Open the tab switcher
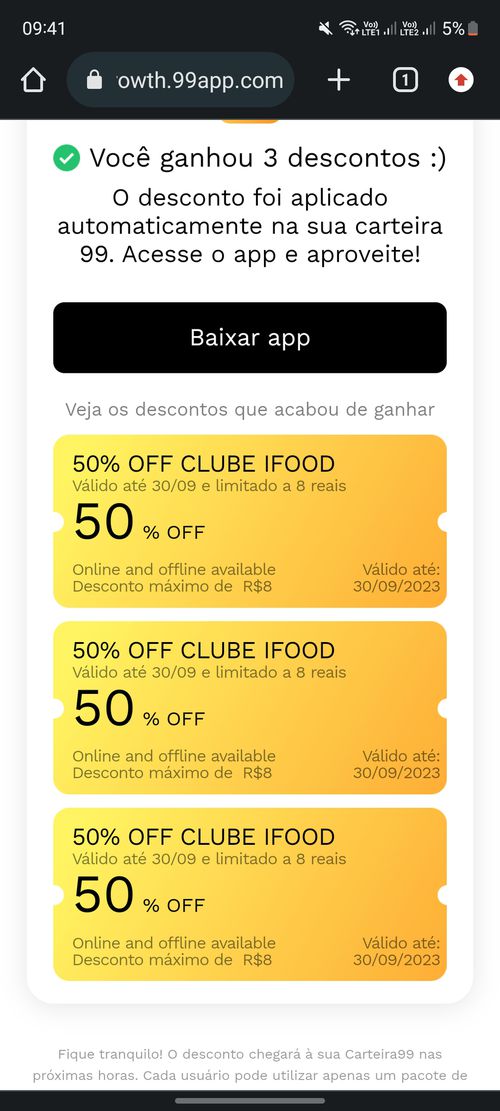 pyautogui.click(x=405, y=80)
